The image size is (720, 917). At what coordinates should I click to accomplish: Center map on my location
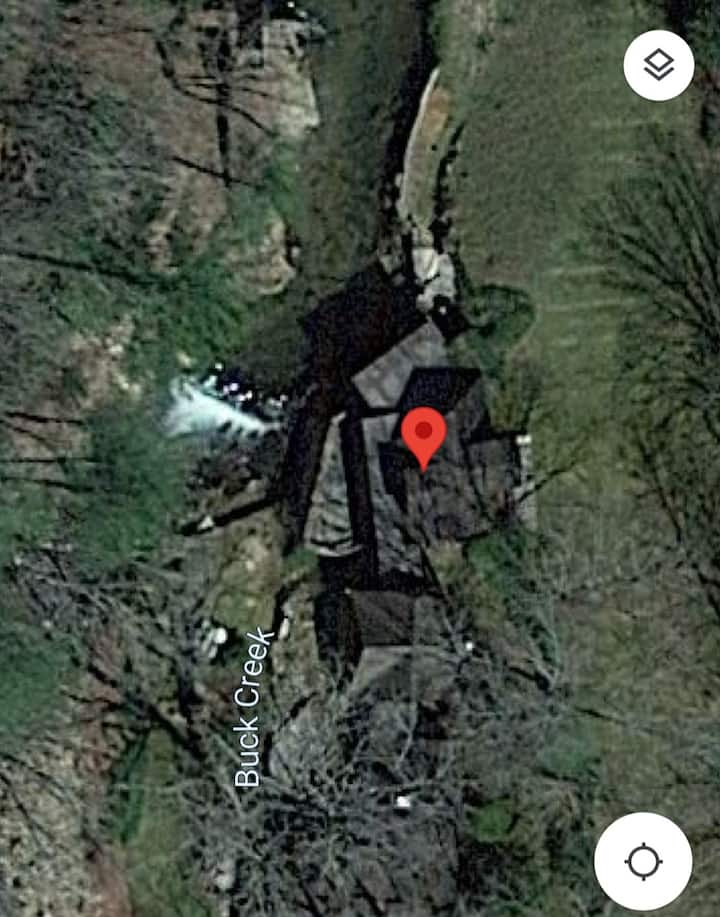(643, 860)
